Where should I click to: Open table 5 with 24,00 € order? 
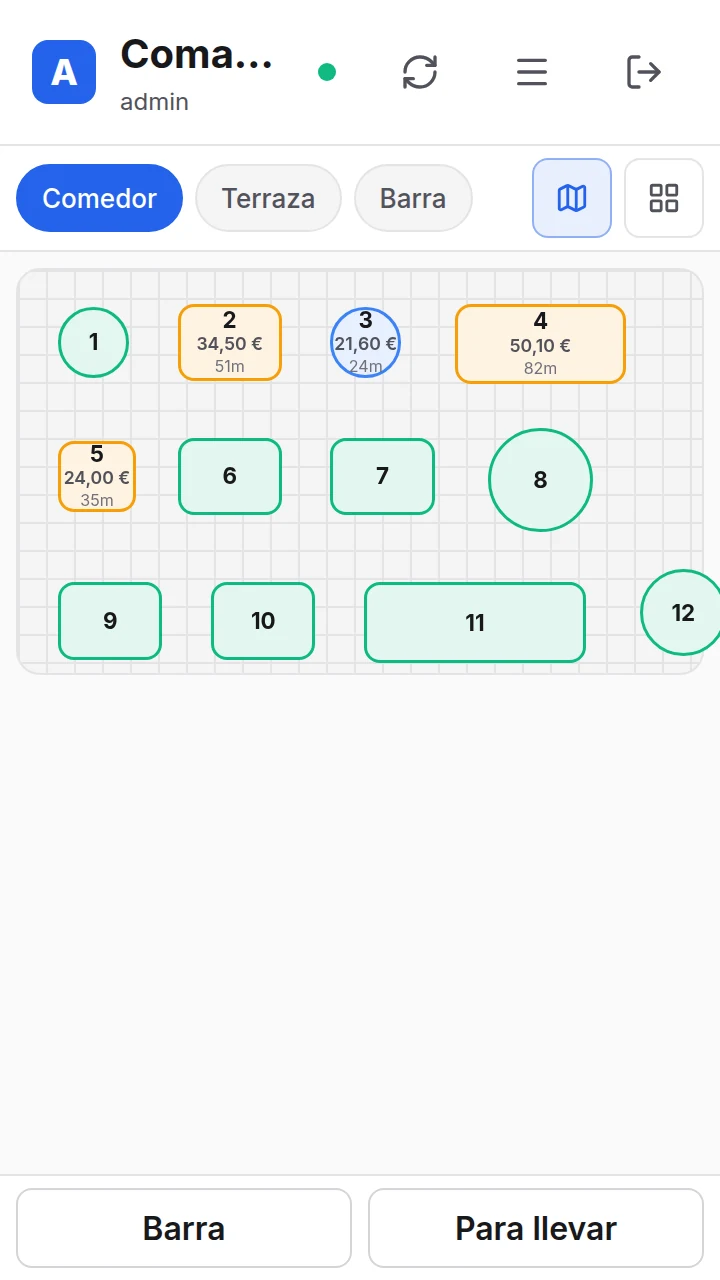(97, 476)
